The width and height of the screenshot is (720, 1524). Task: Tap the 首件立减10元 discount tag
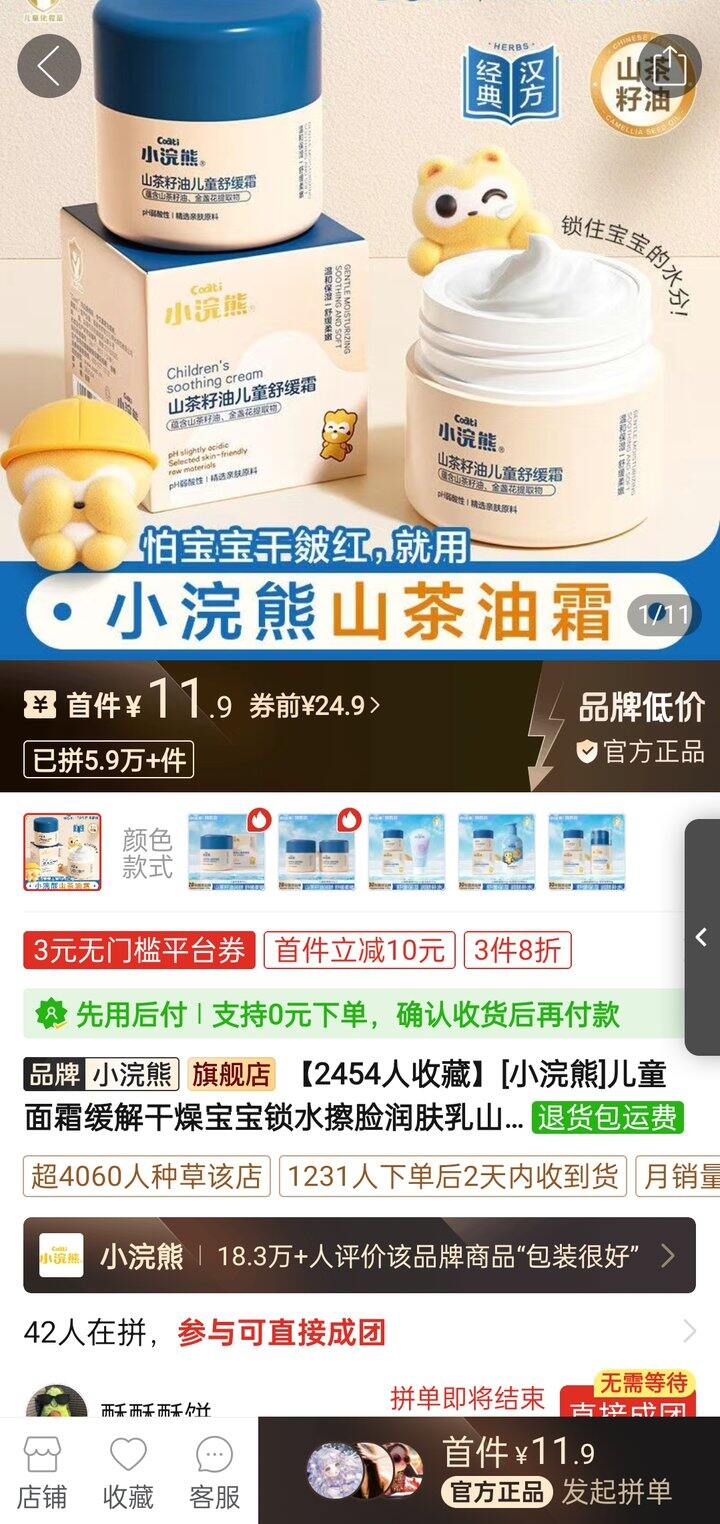(x=359, y=950)
